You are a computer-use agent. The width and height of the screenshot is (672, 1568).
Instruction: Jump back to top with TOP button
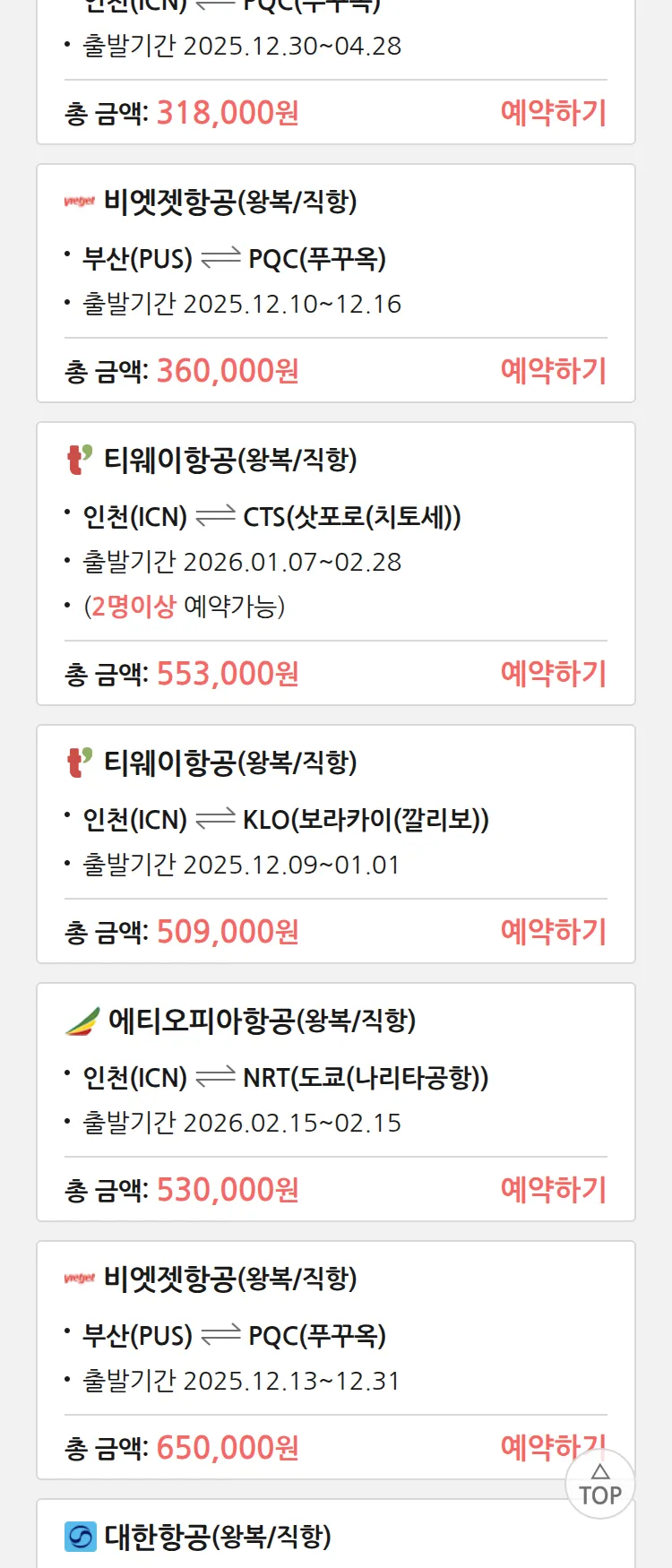click(x=600, y=1486)
